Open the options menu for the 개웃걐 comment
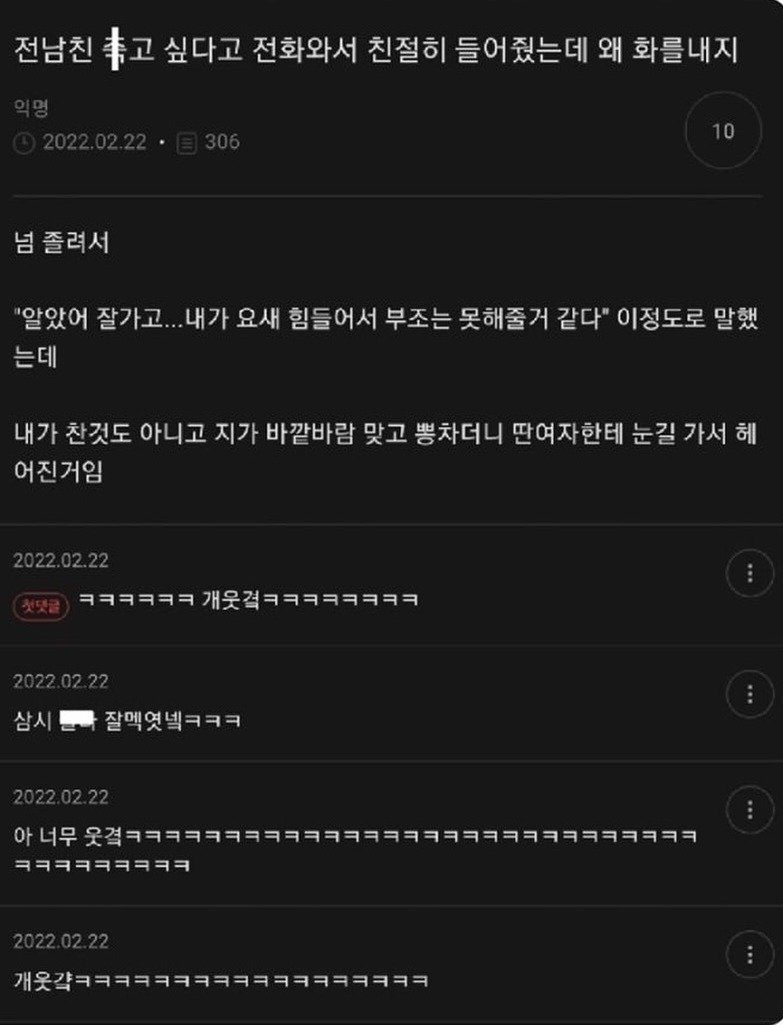The image size is (783, 1025). coord(749,955)
